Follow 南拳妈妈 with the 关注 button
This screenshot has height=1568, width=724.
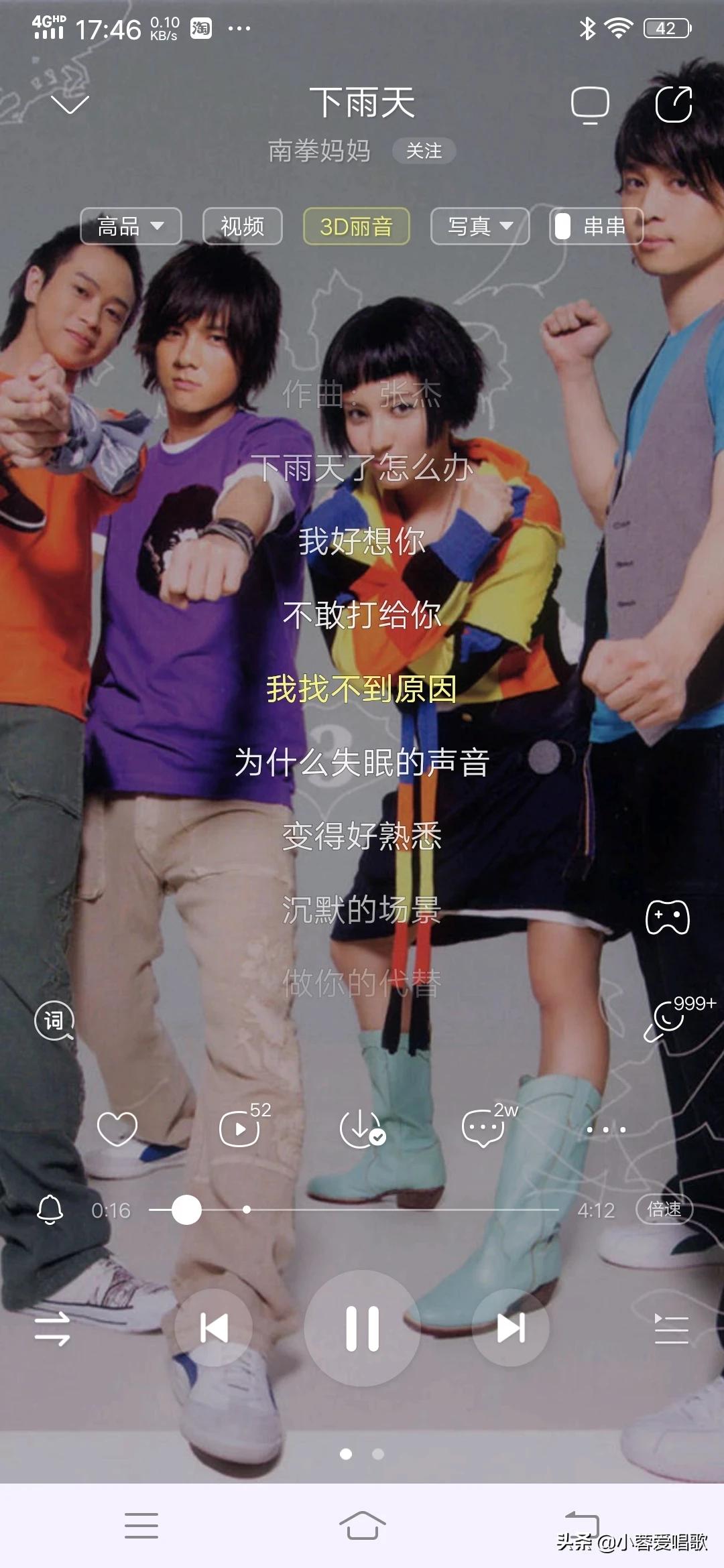point(424,151)
